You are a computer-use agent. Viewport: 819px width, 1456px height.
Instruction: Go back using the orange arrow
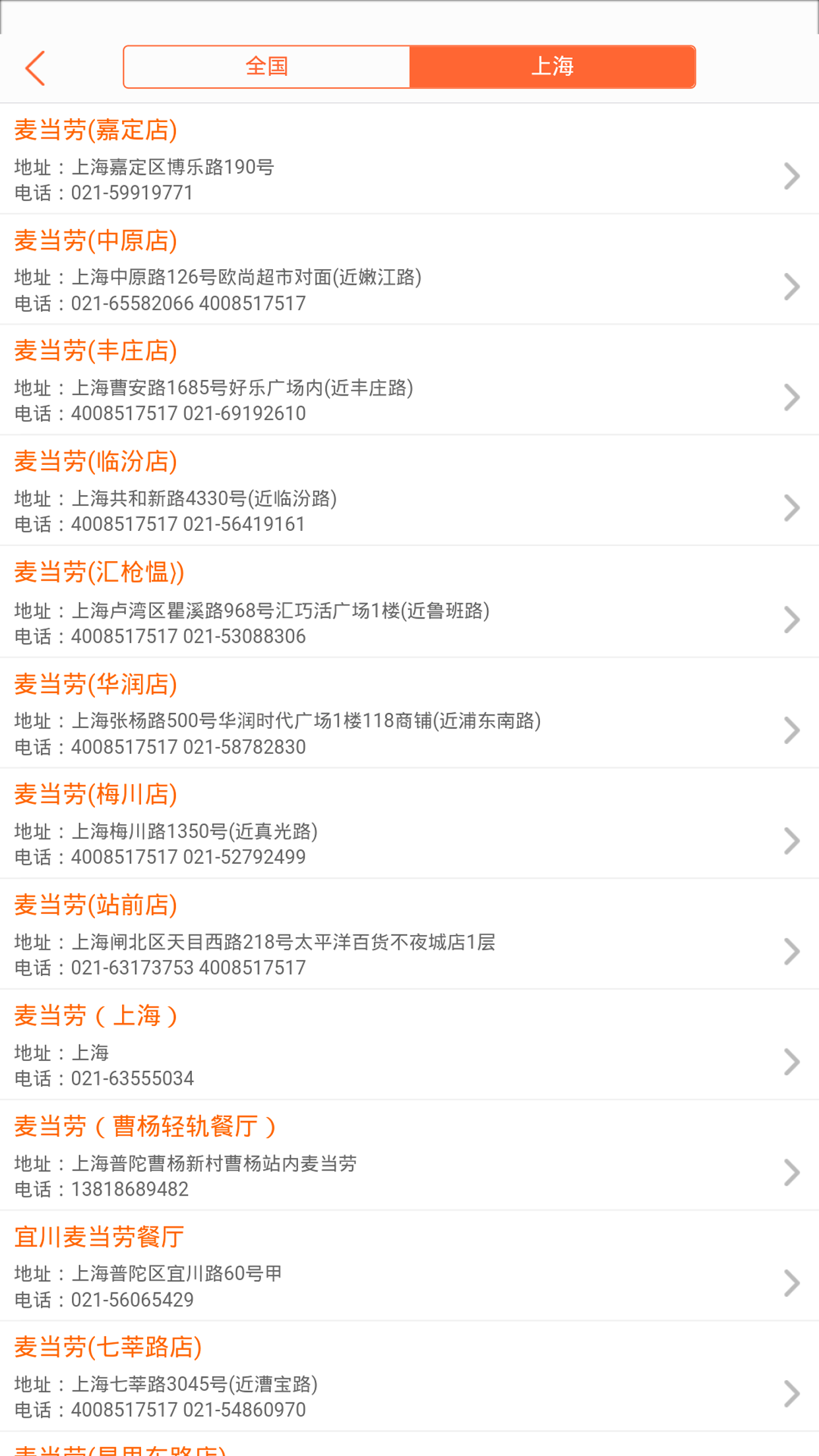point(36,68)
